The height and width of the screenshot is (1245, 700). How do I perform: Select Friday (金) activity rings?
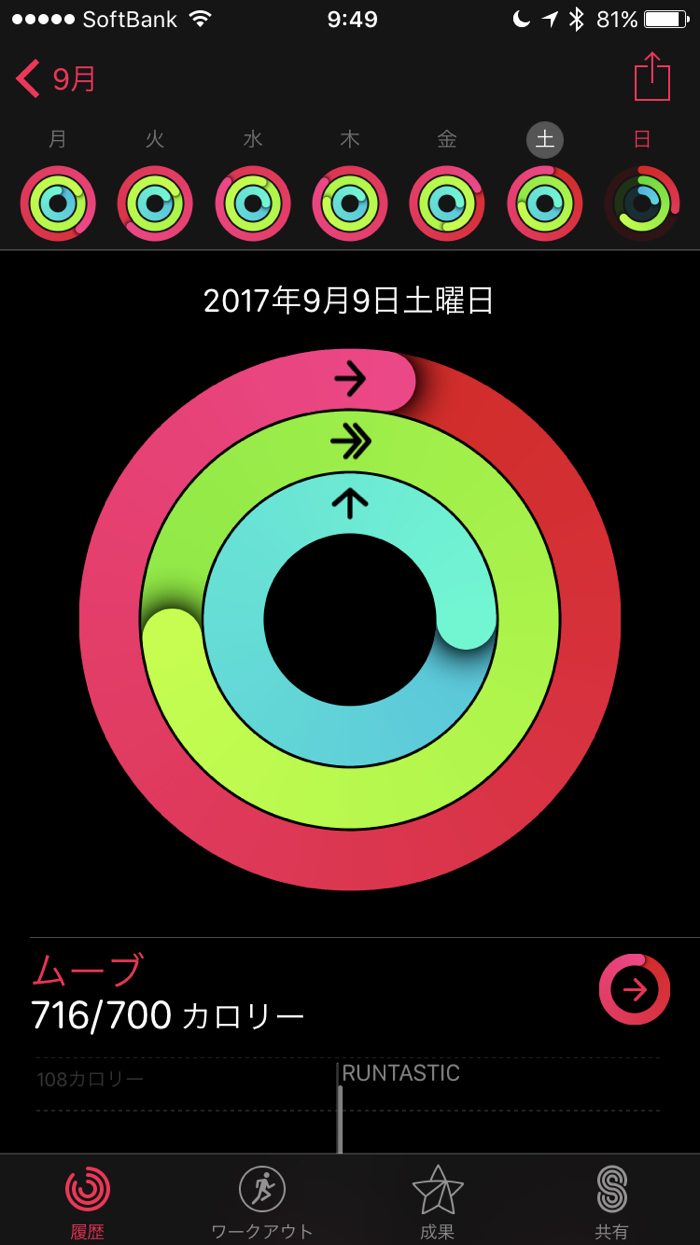pyautogui.click(x=447, y=204)
